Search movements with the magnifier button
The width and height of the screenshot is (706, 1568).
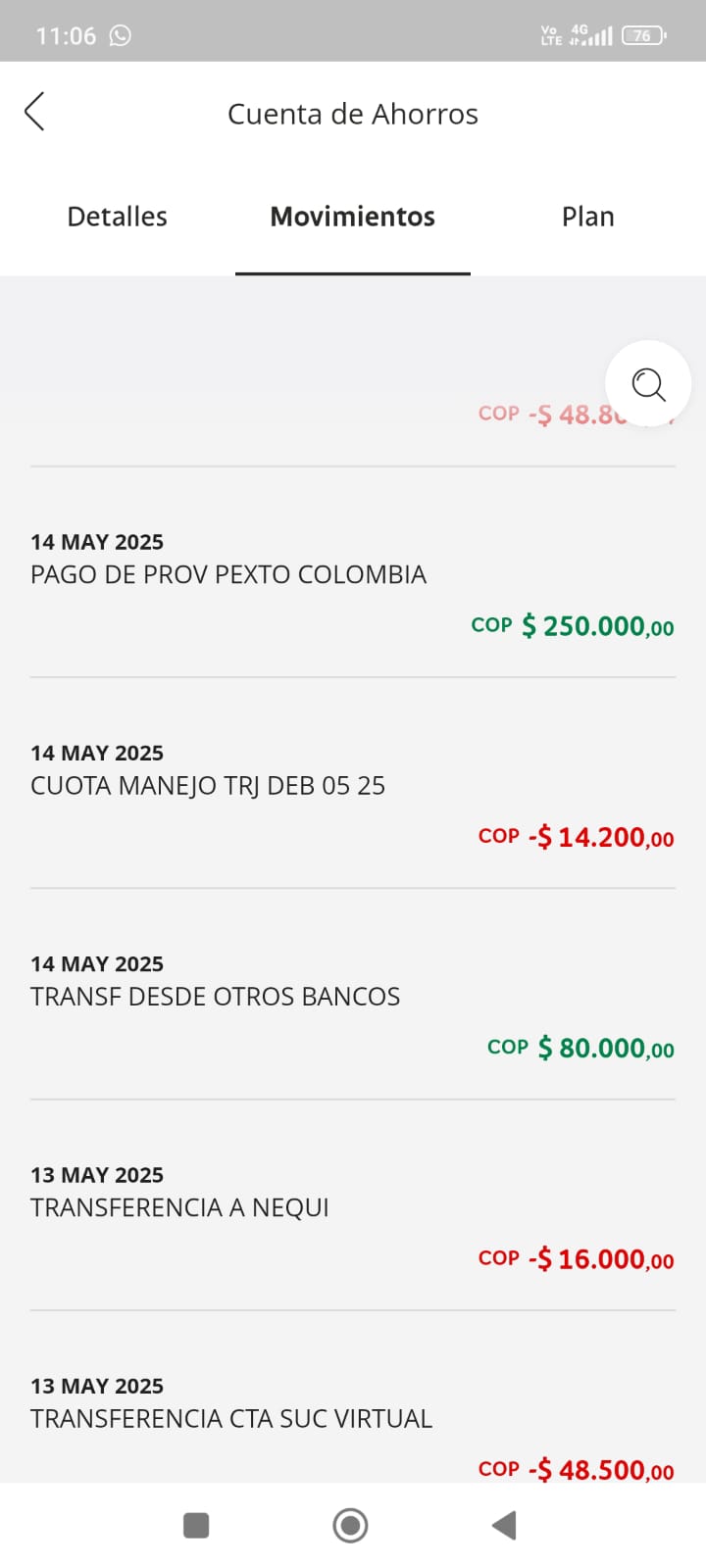tap(648, 384)
